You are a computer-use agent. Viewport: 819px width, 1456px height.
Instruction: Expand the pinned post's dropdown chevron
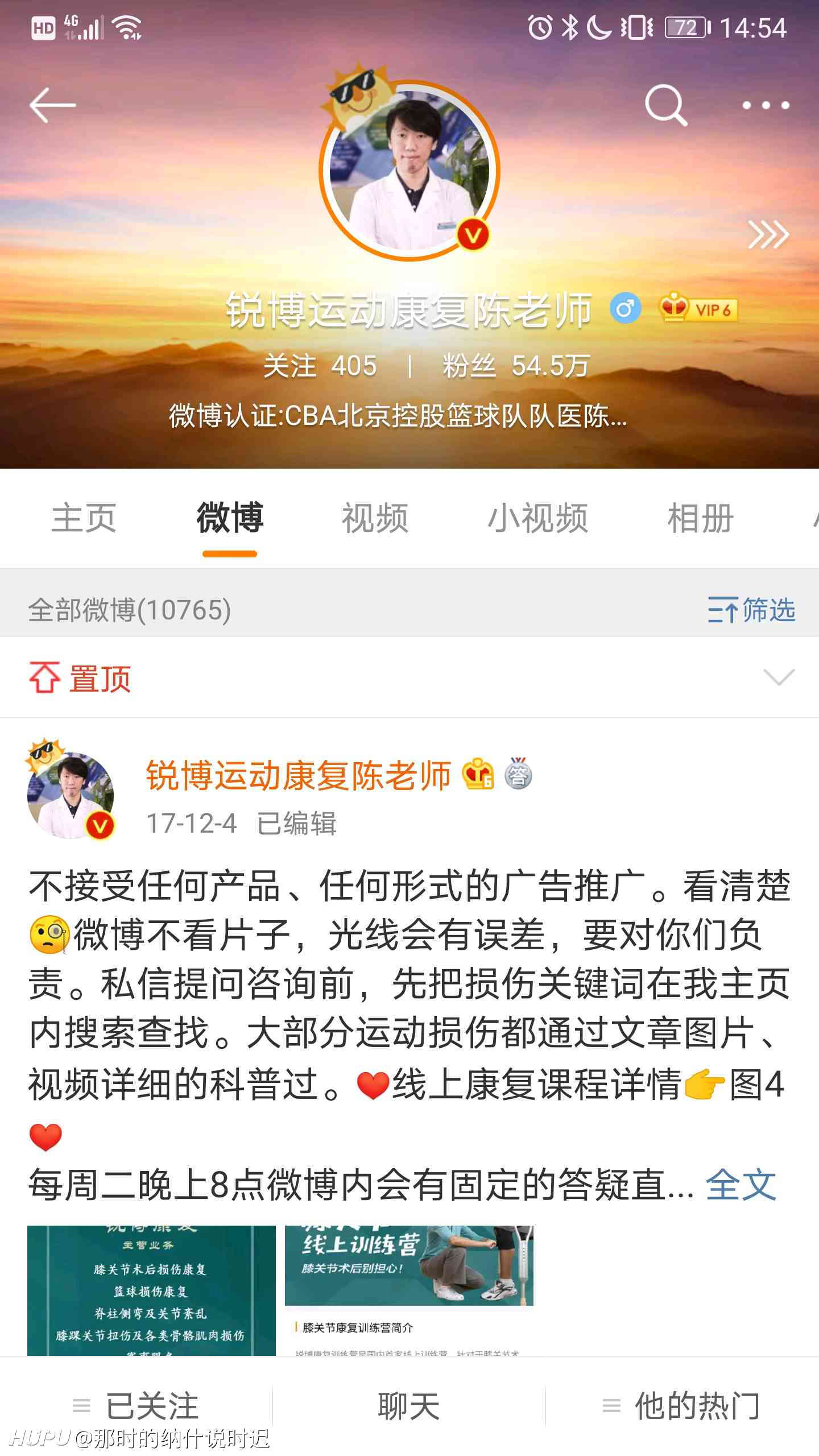click(x=779, y=677)
